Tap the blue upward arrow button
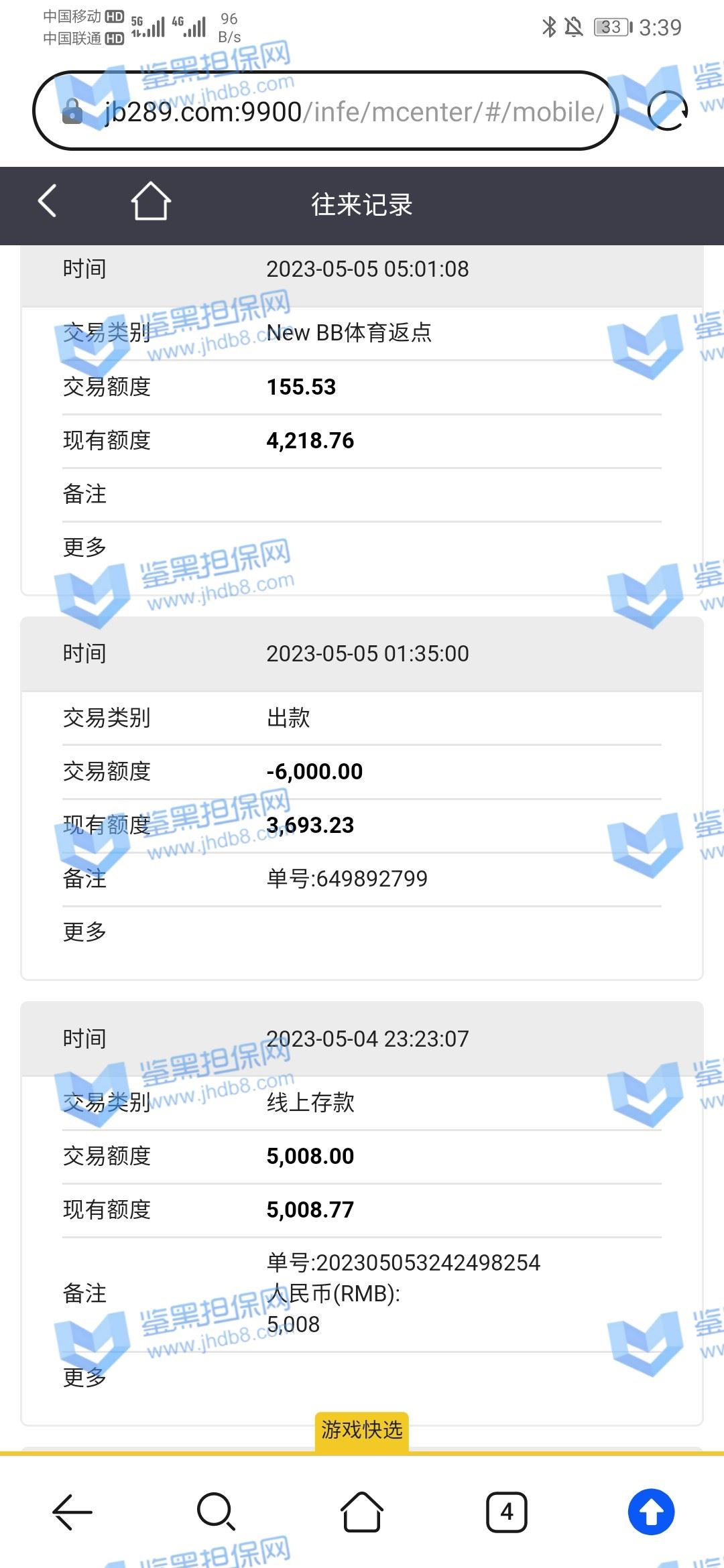724x1568 pixels. (x=651, y=1512)
